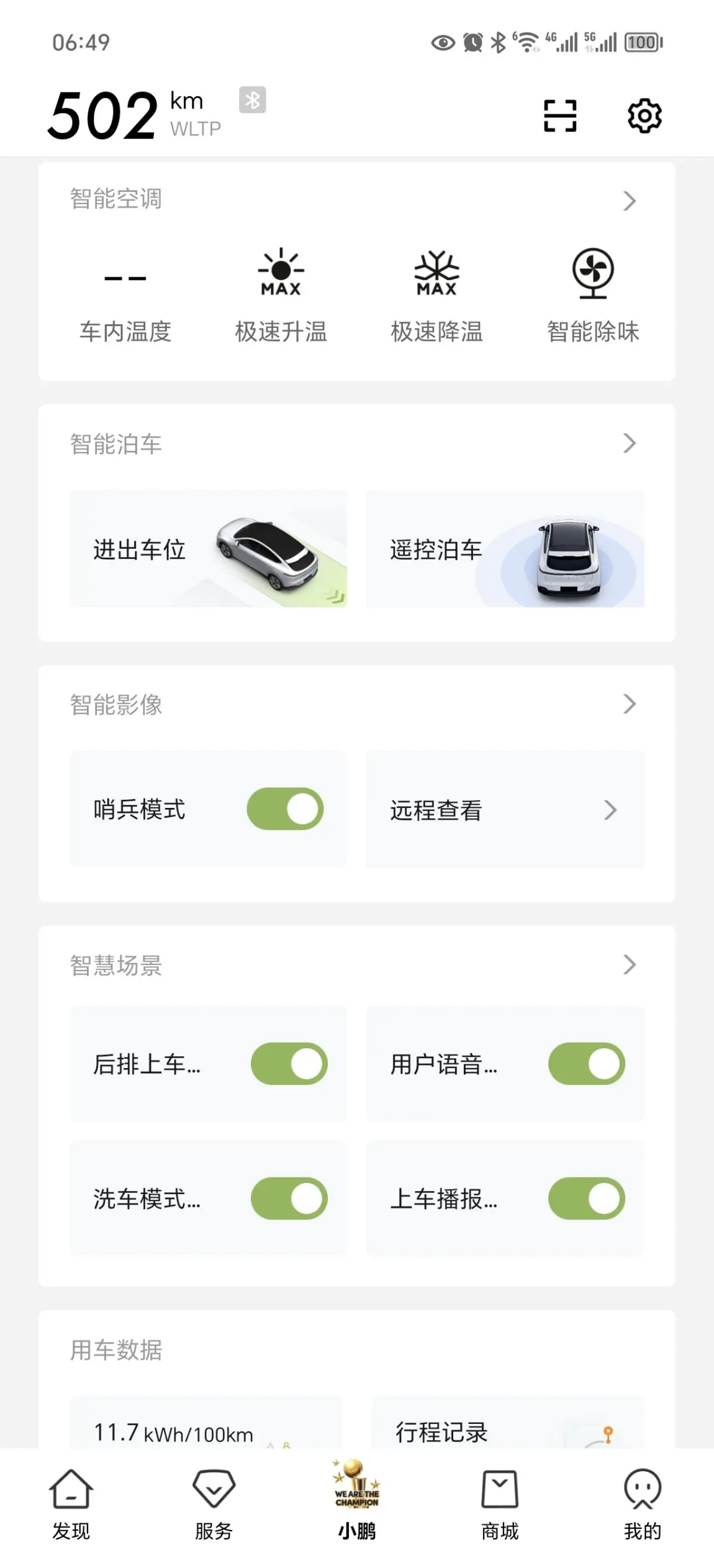Switch to the 我的 profile tab
714x1568 pixels.
tap(642, 1504)
